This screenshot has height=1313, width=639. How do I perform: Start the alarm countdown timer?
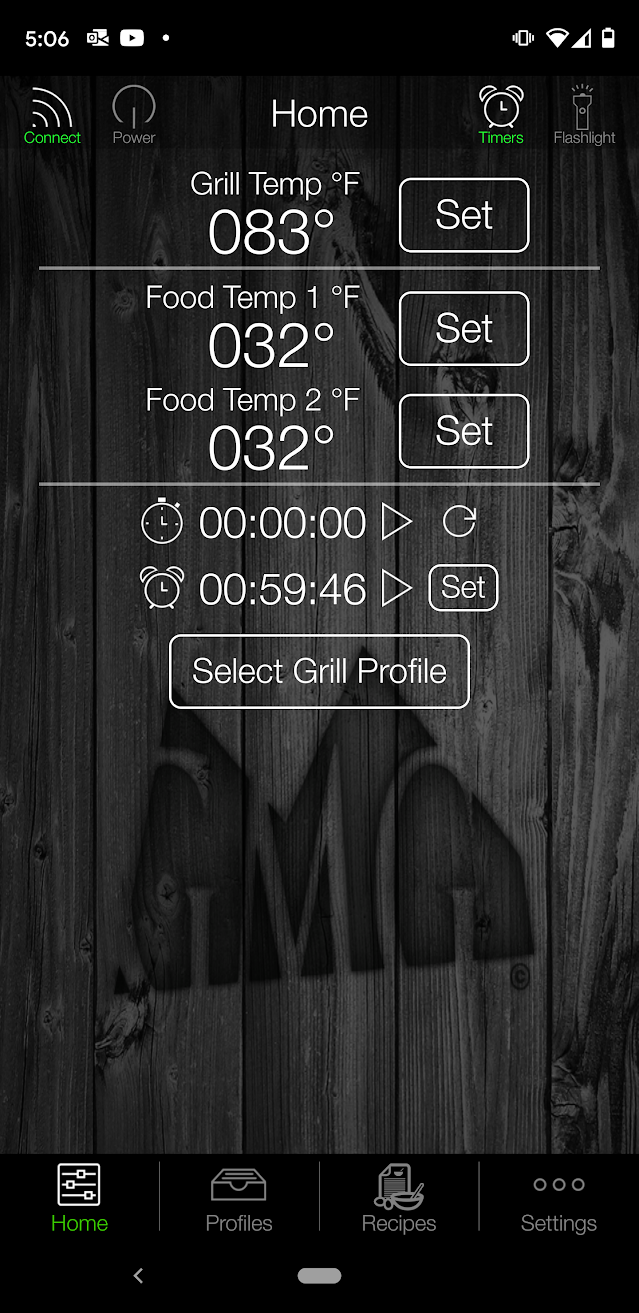[397, 588]
